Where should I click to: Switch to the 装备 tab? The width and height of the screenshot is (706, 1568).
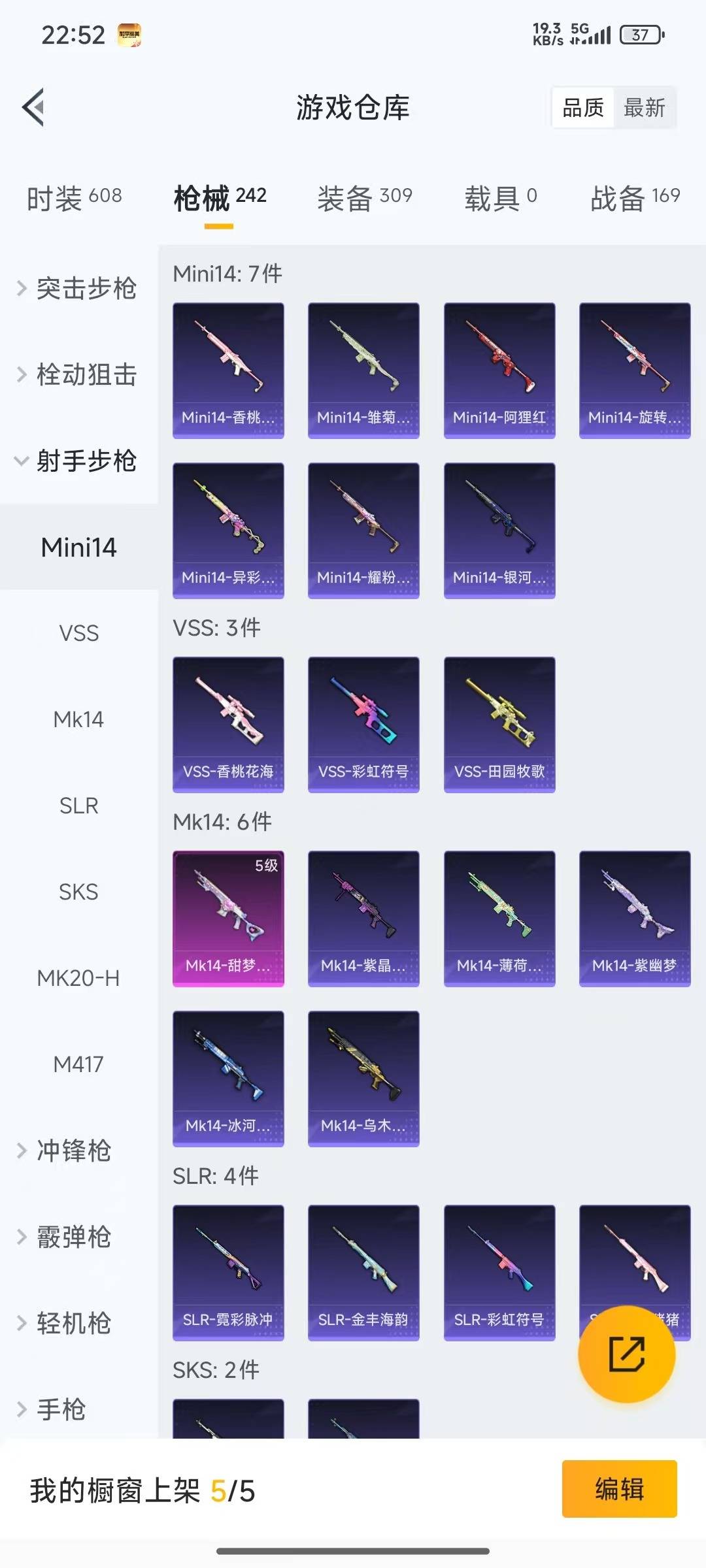point(364,197)
